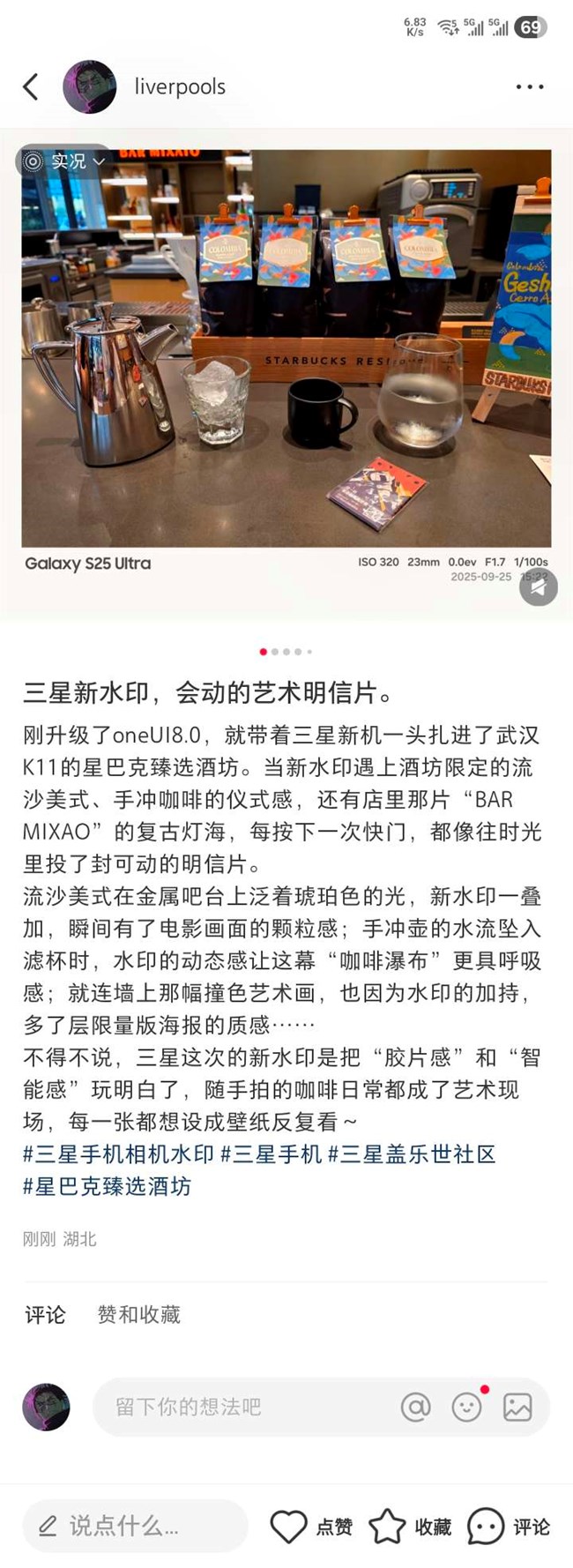View the Starbucks coffee bar photo fullscreen
573x1568 pixels.
coord(286,353)
